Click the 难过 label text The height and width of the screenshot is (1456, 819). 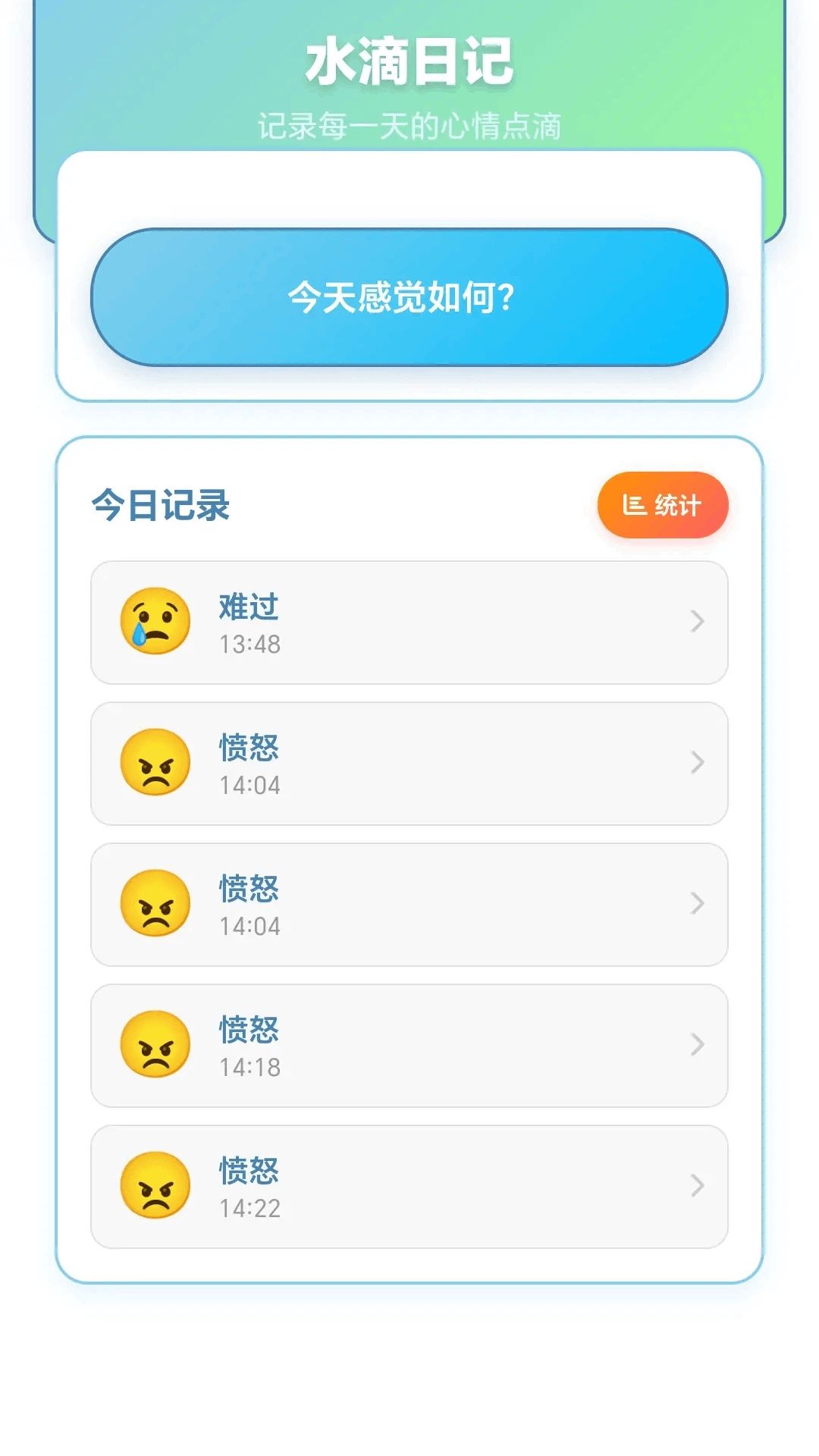coord(246,607)
